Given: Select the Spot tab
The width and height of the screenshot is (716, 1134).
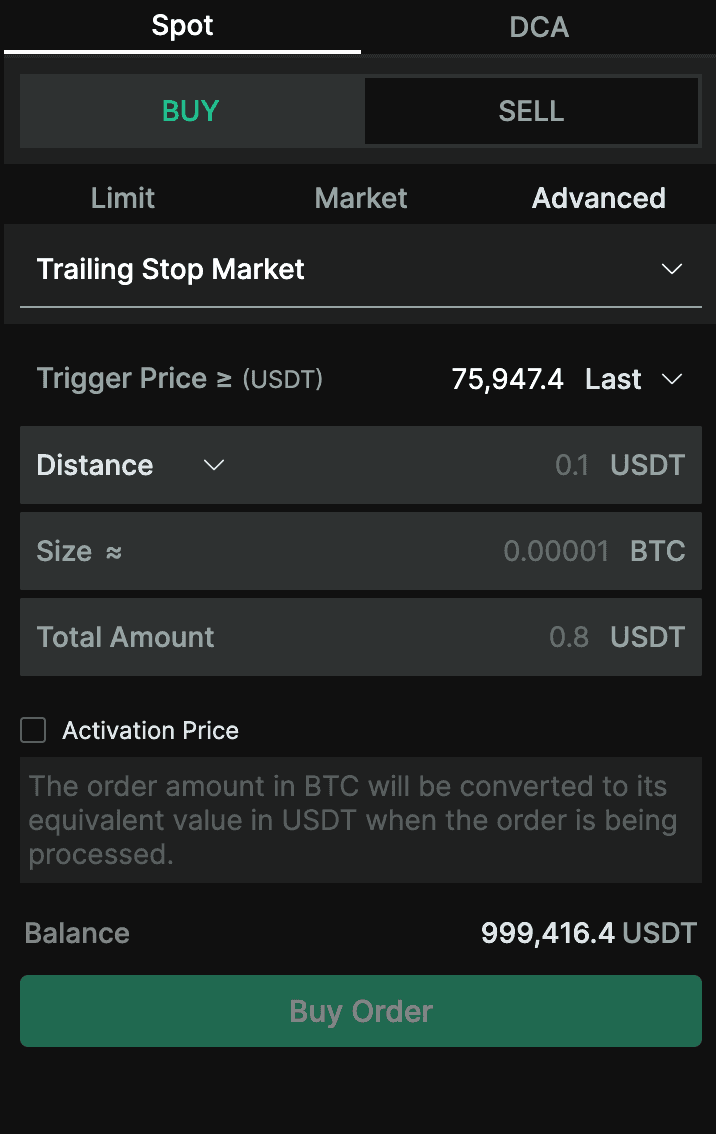Looking at the screenshot, I should [182, 26].
